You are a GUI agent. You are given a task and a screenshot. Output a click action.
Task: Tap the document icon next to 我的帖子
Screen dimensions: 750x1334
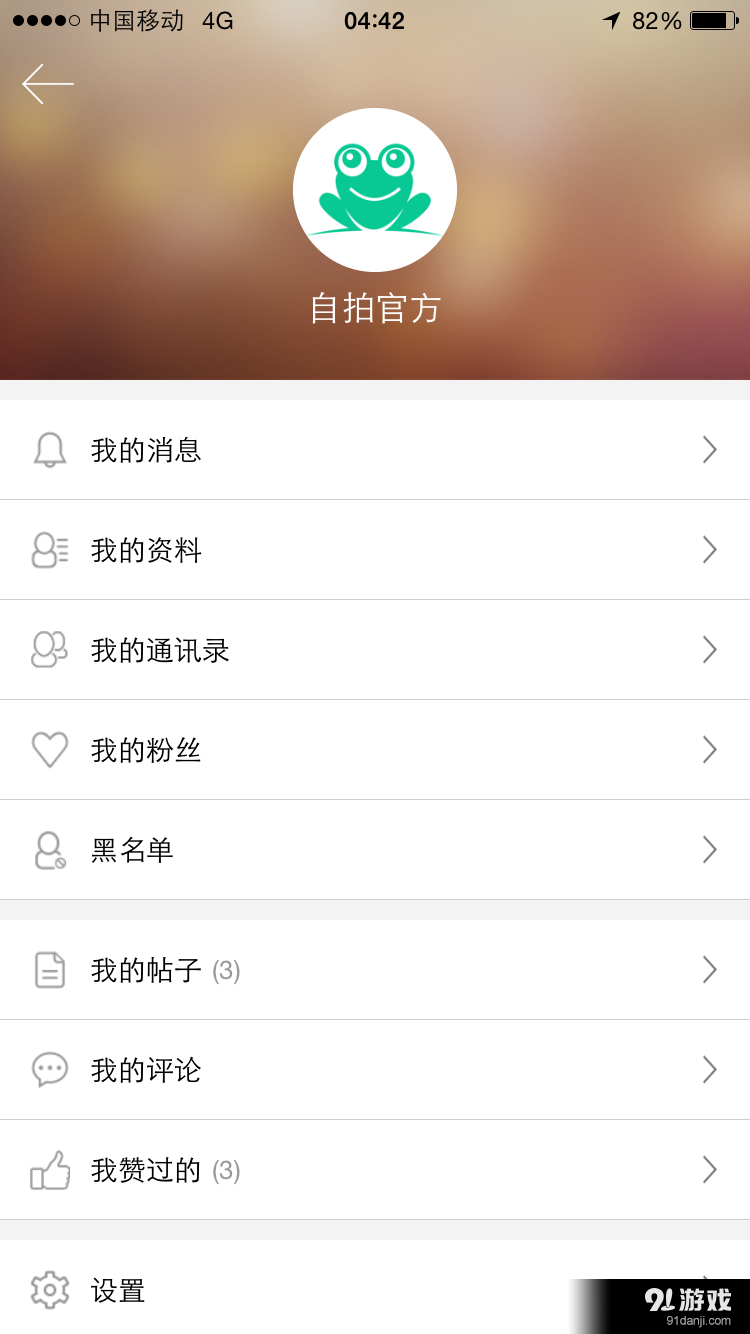[x=50, y=969]
